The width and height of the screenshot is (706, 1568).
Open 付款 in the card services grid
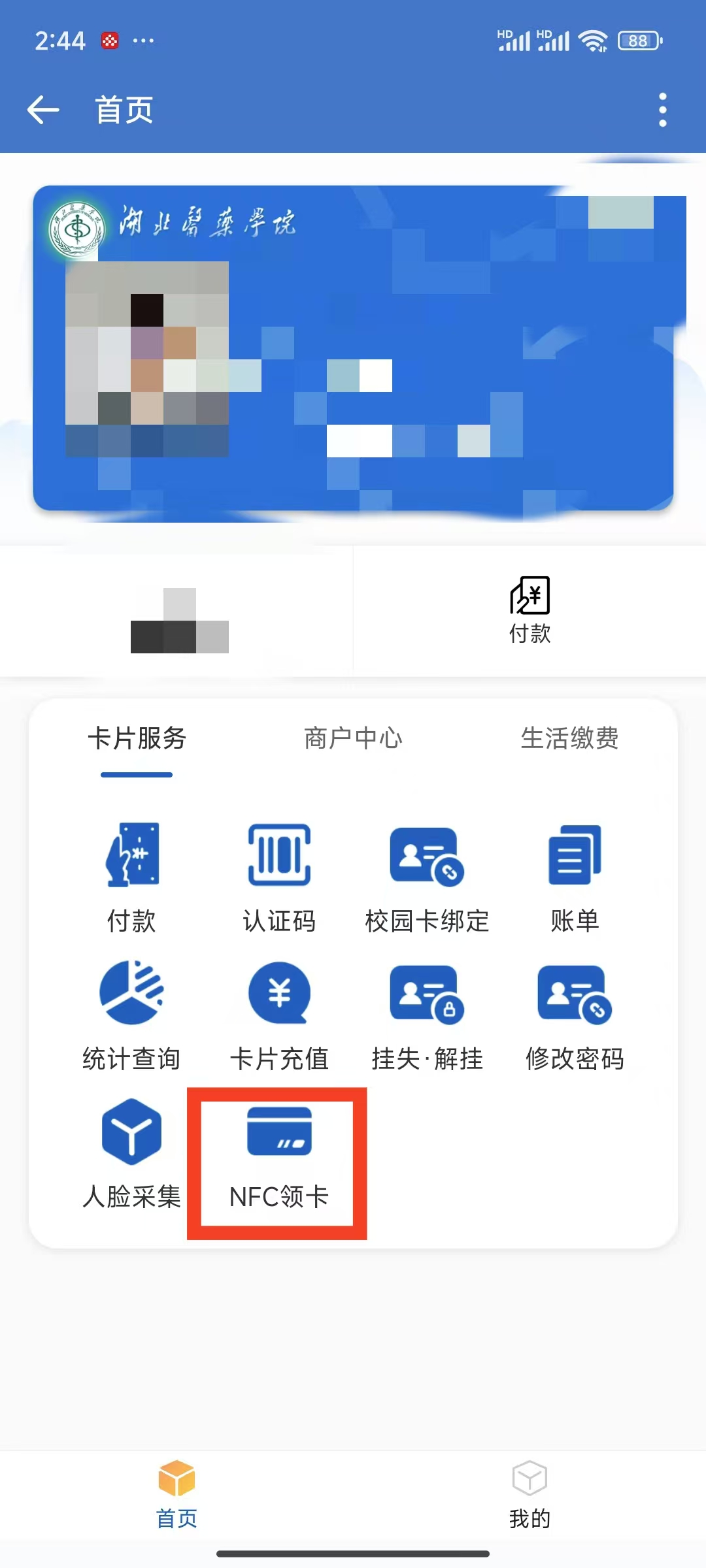[132, 877]
